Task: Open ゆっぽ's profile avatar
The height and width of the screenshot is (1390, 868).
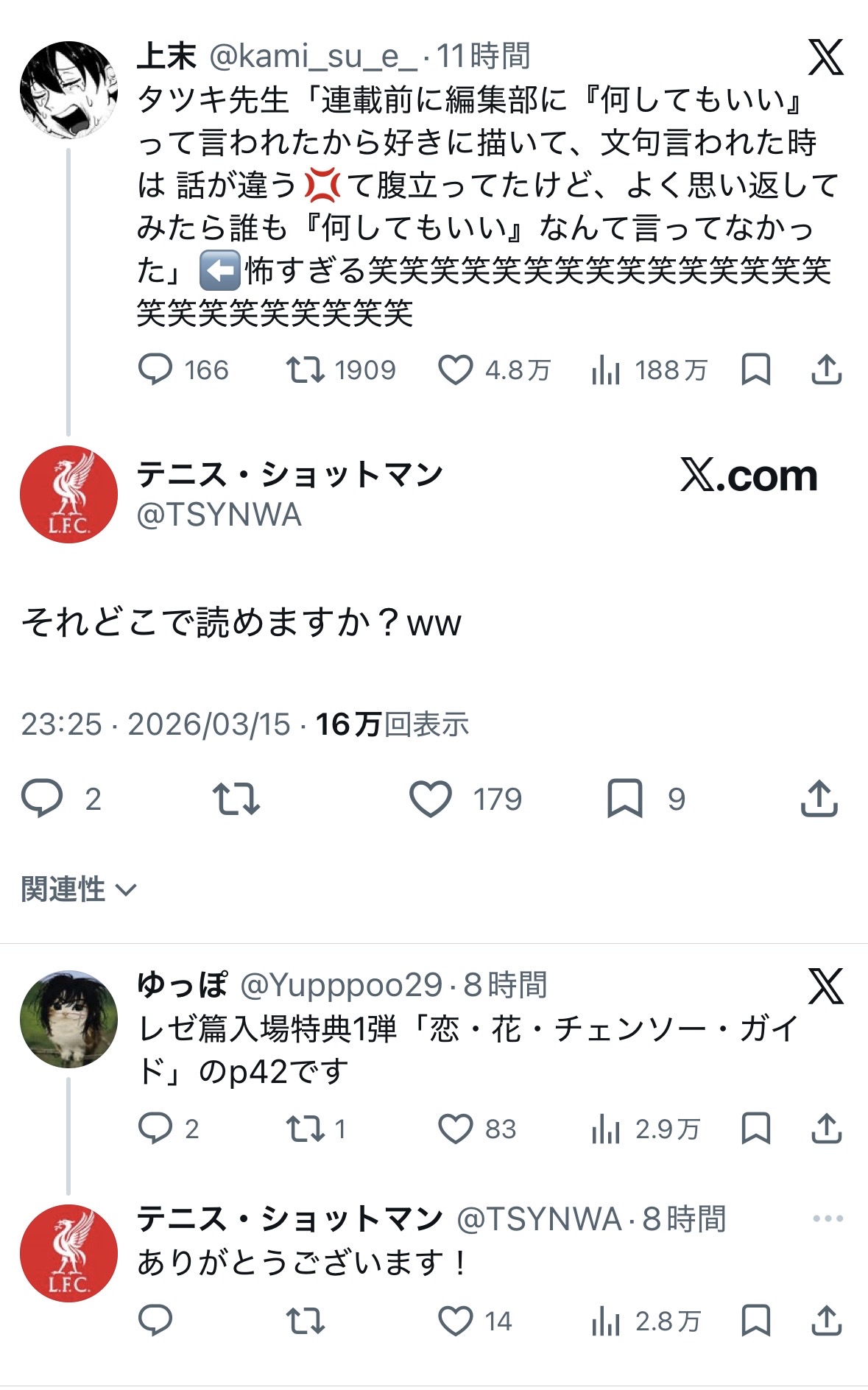Action: click(x=68, y=1019)
